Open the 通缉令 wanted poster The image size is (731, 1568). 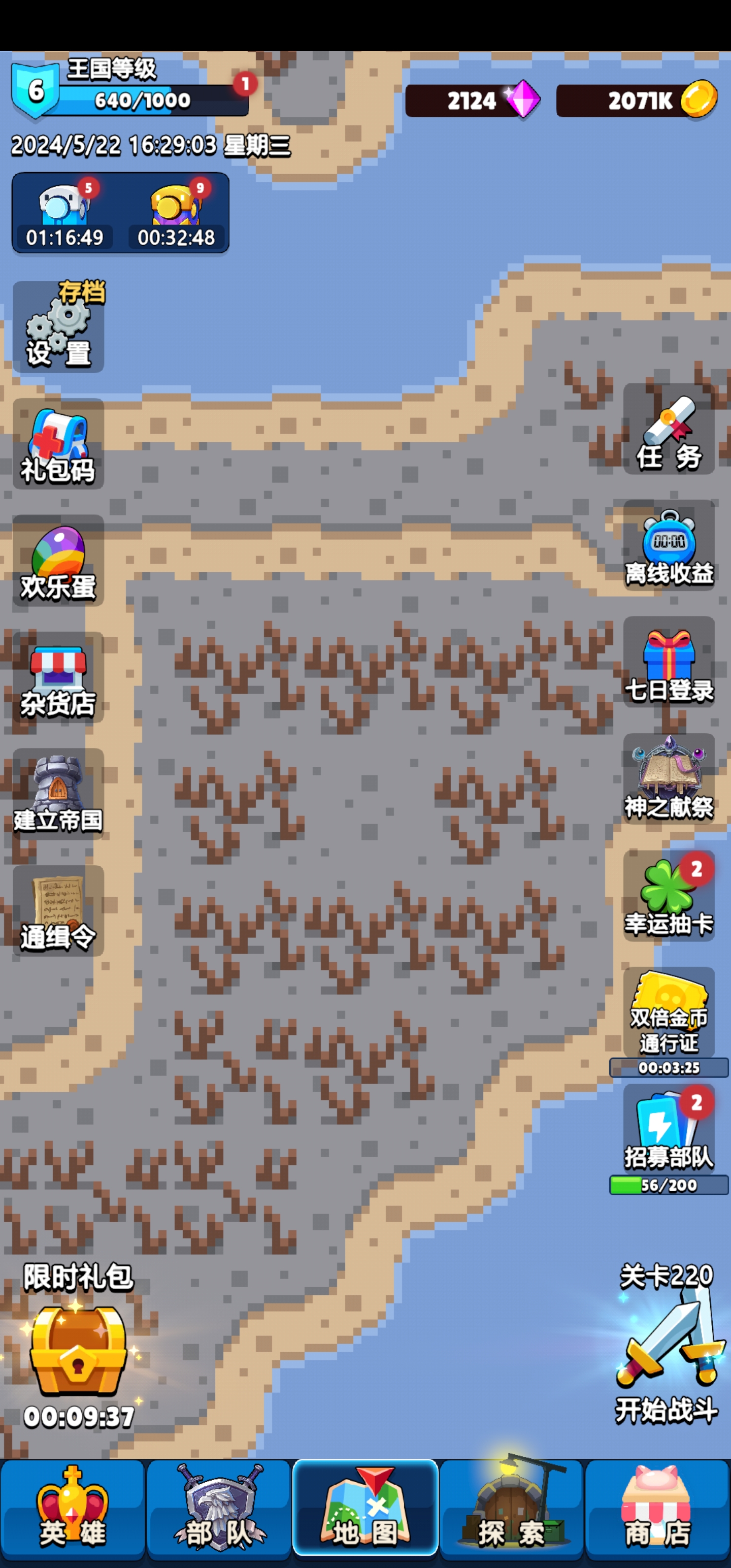58,911
